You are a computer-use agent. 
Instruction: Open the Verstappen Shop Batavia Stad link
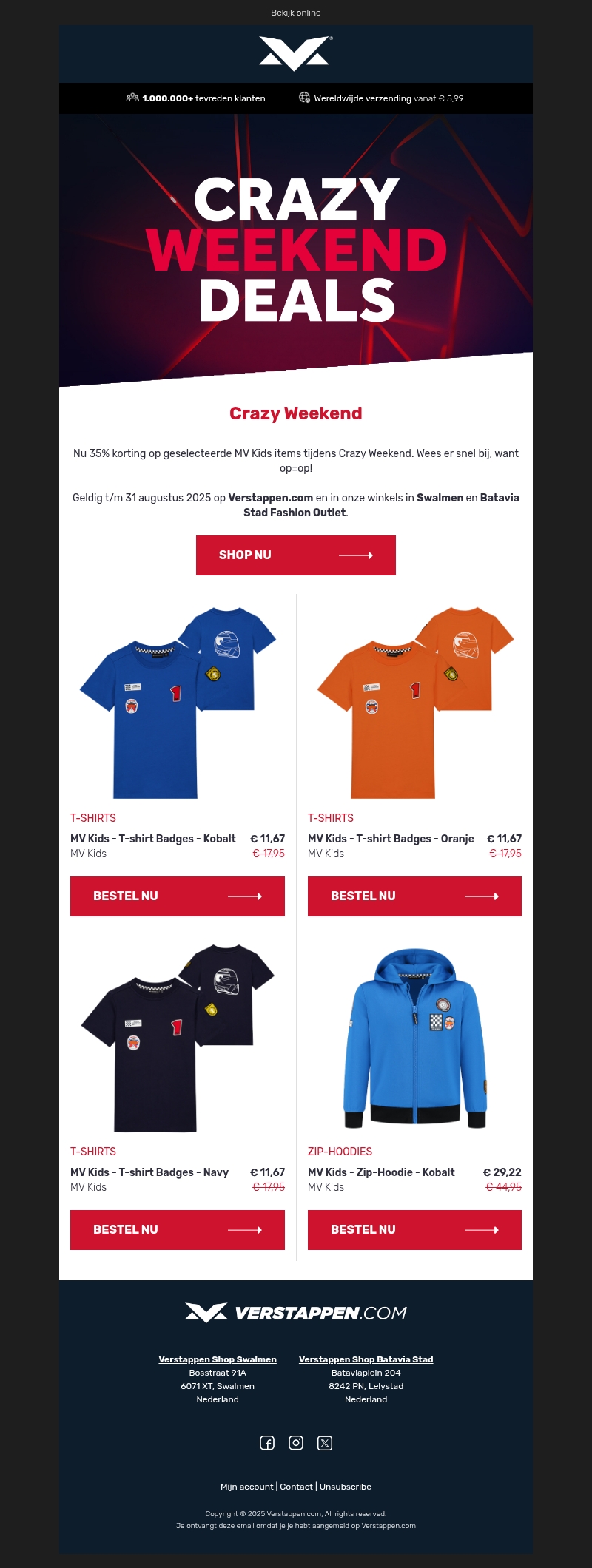coord(366,1359)
